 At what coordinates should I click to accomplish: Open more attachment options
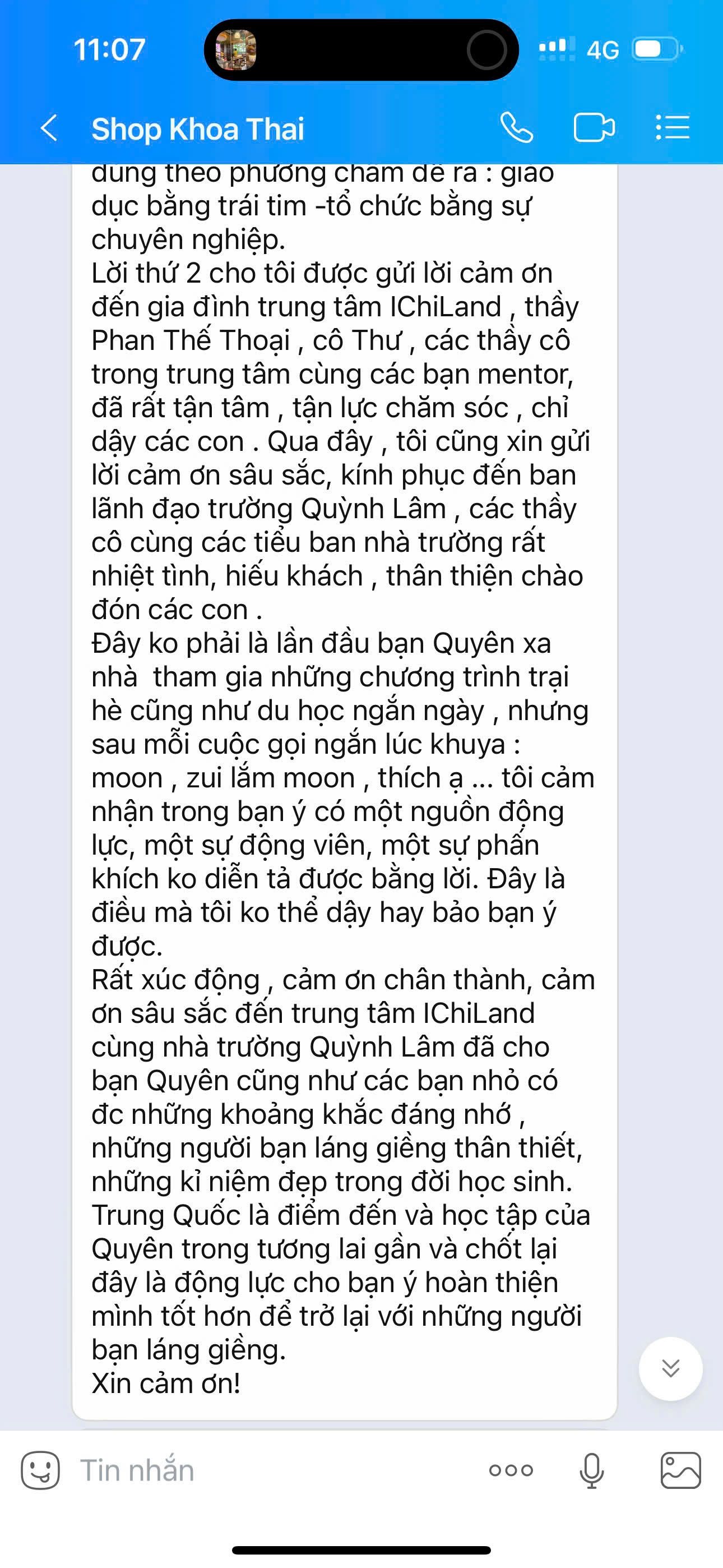click(x=511, y=1470)
